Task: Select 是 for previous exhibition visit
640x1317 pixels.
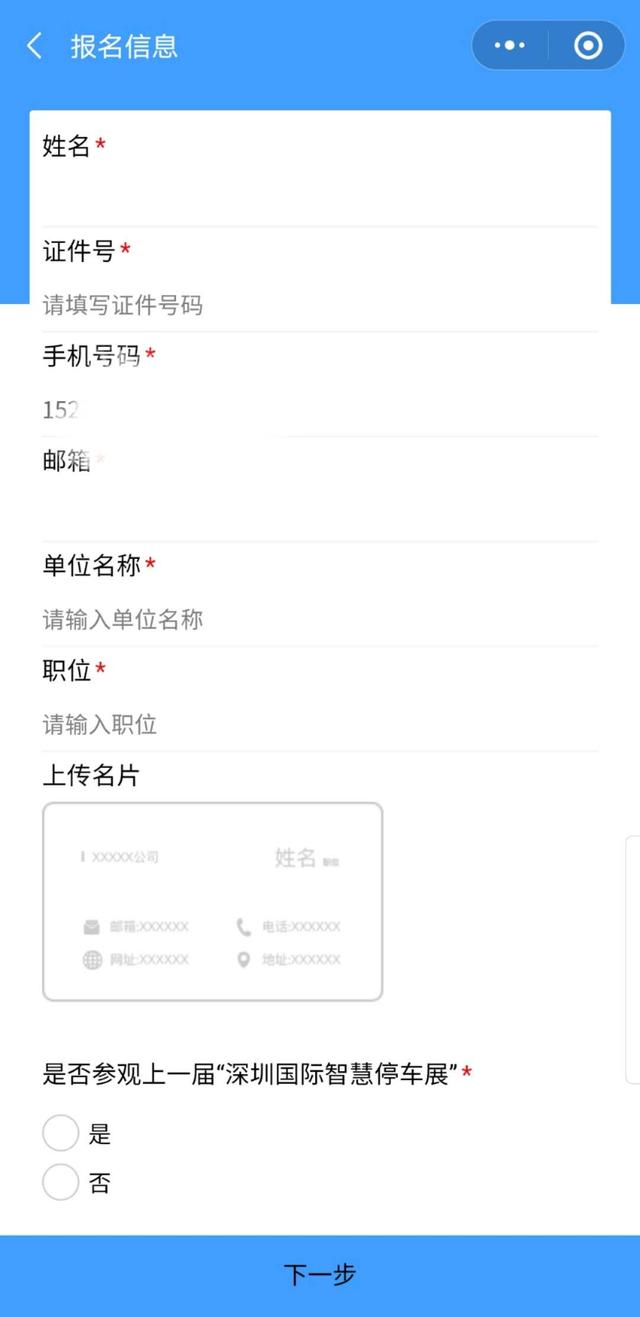Action: 61,1134
